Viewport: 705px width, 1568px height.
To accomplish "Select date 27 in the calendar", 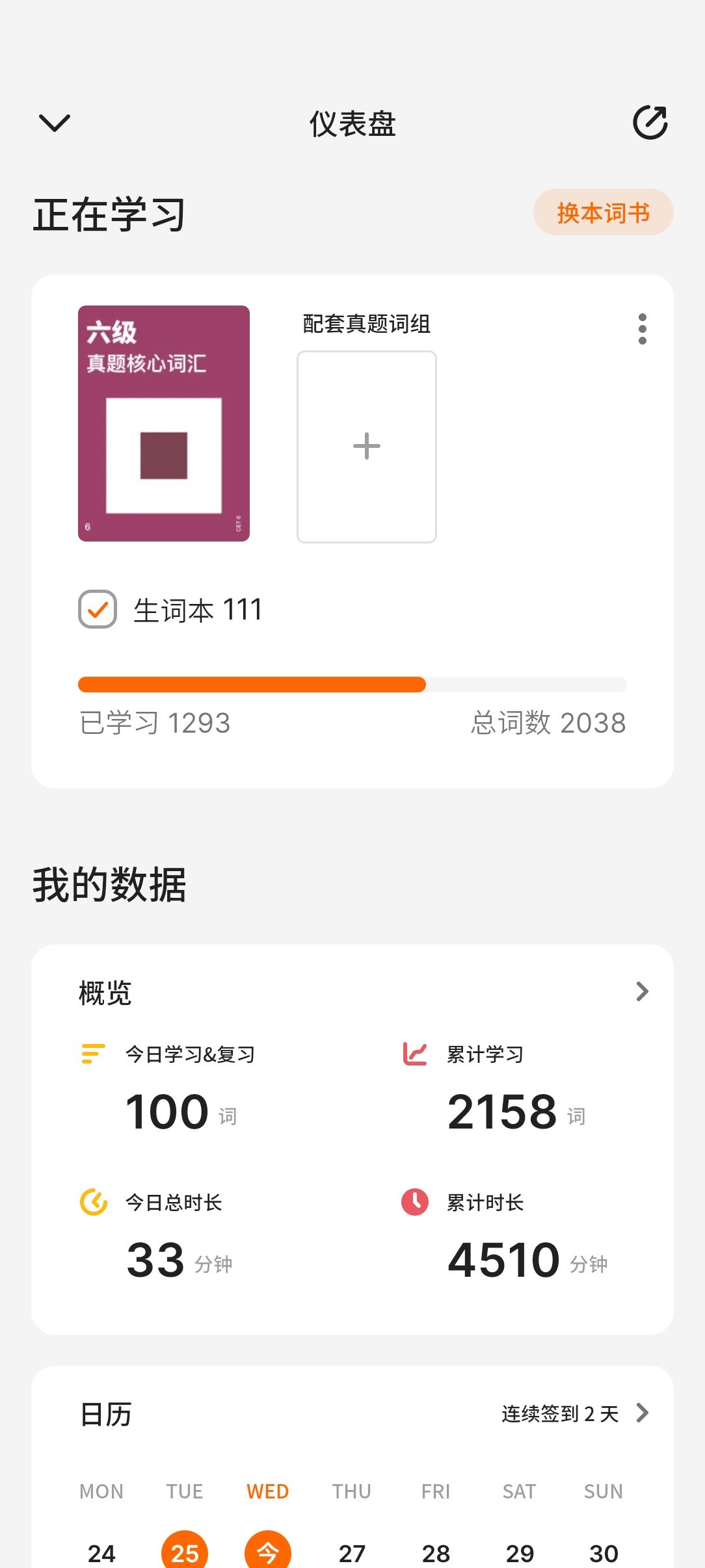I will click(x=352, y=1553).
